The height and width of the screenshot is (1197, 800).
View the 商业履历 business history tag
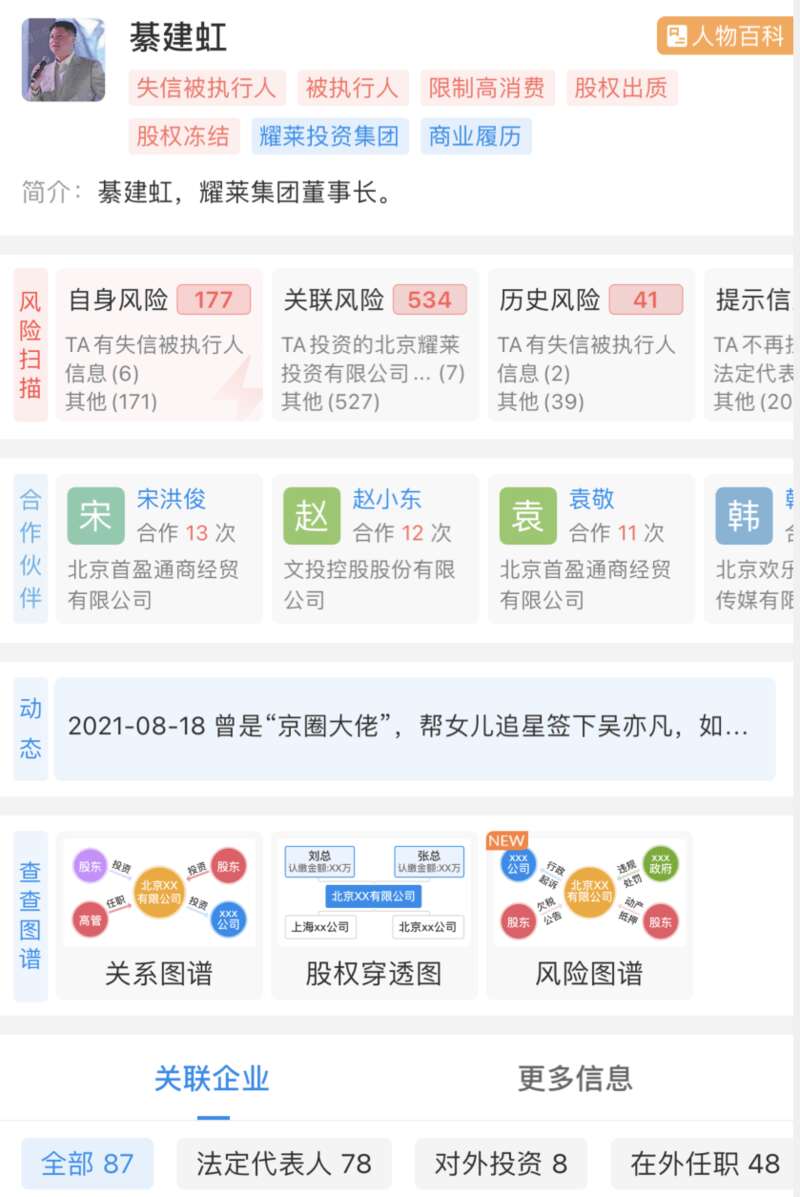[475, 136]
